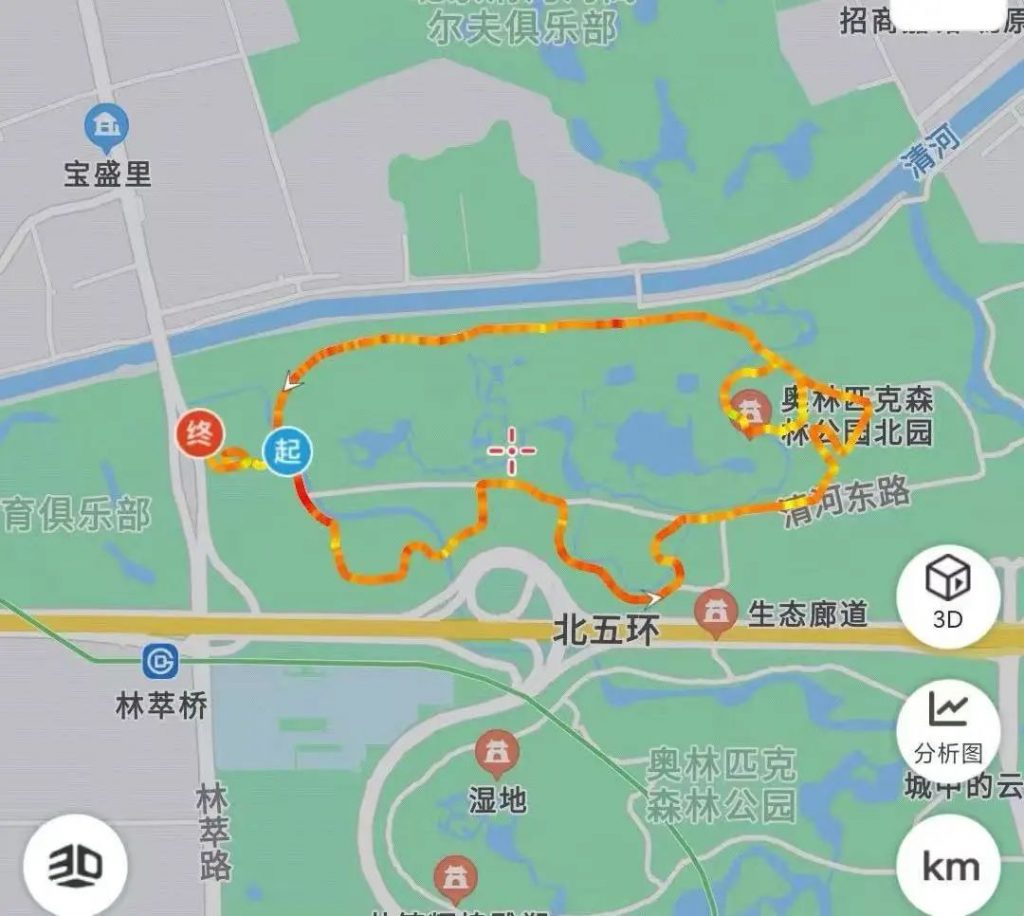Open the 林萃桥 subway station marker

pyautogui.click(x=160, y=661)
